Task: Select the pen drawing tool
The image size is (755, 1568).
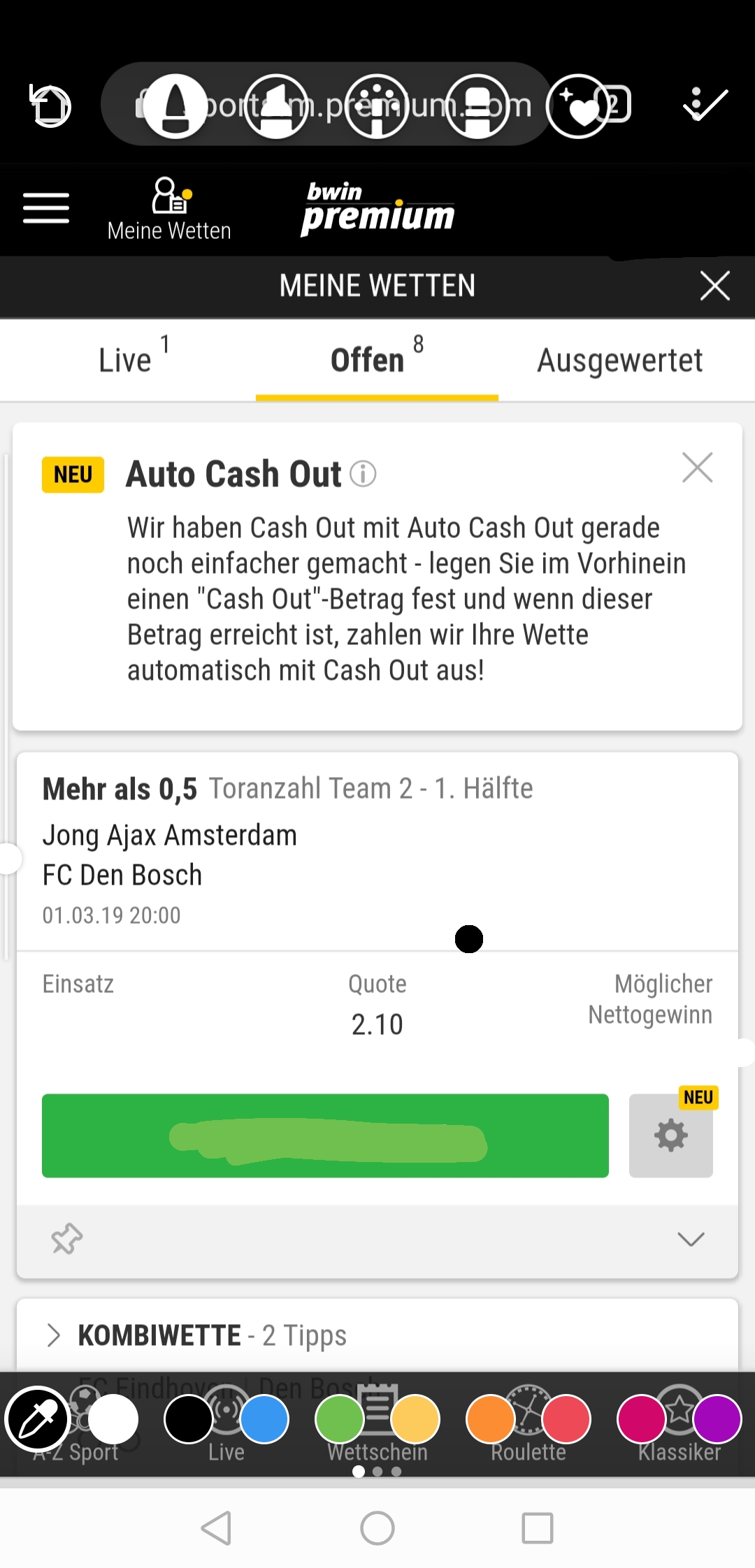Action: pyautogui.click(x=175, y=106)
